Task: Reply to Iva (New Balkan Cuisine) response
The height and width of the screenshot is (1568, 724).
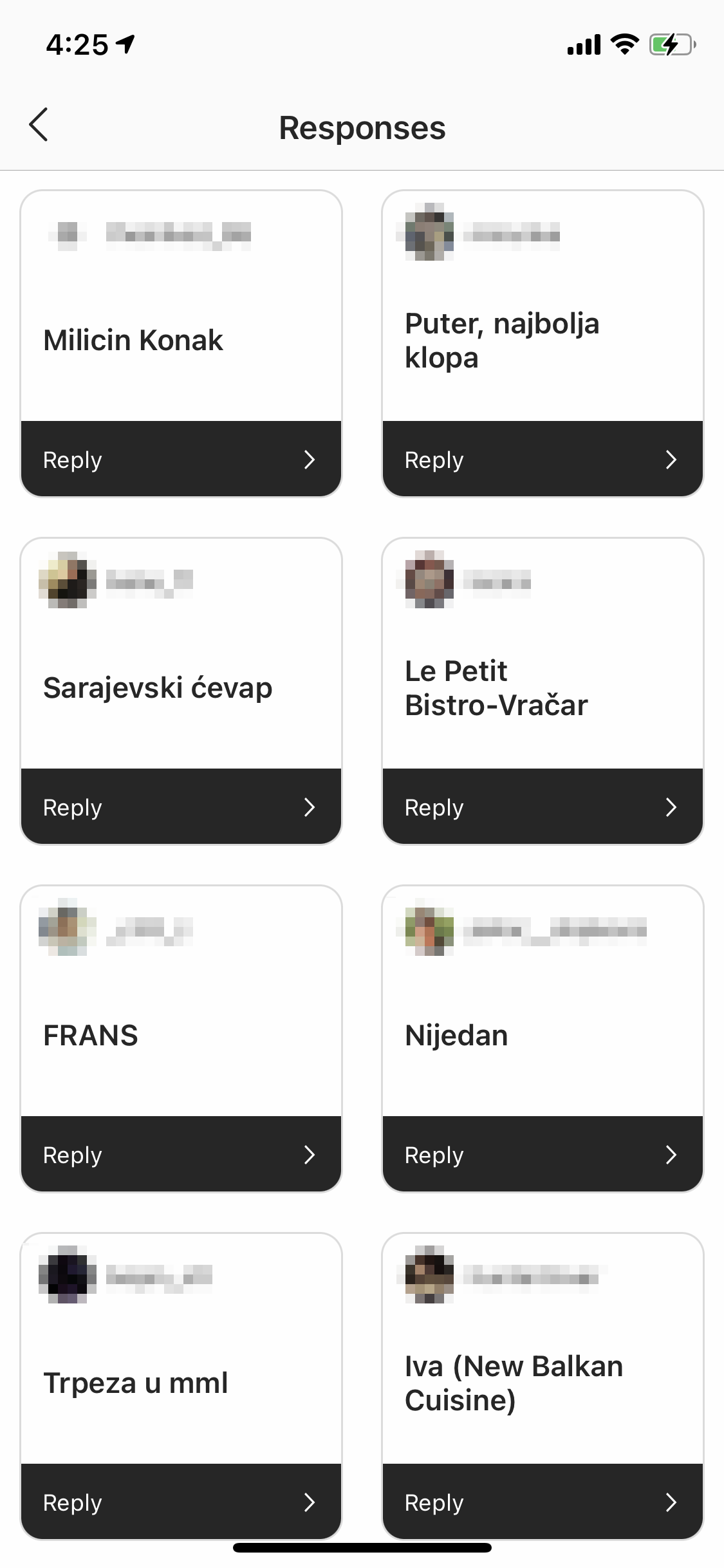Action: click(x=543, y=1502)
